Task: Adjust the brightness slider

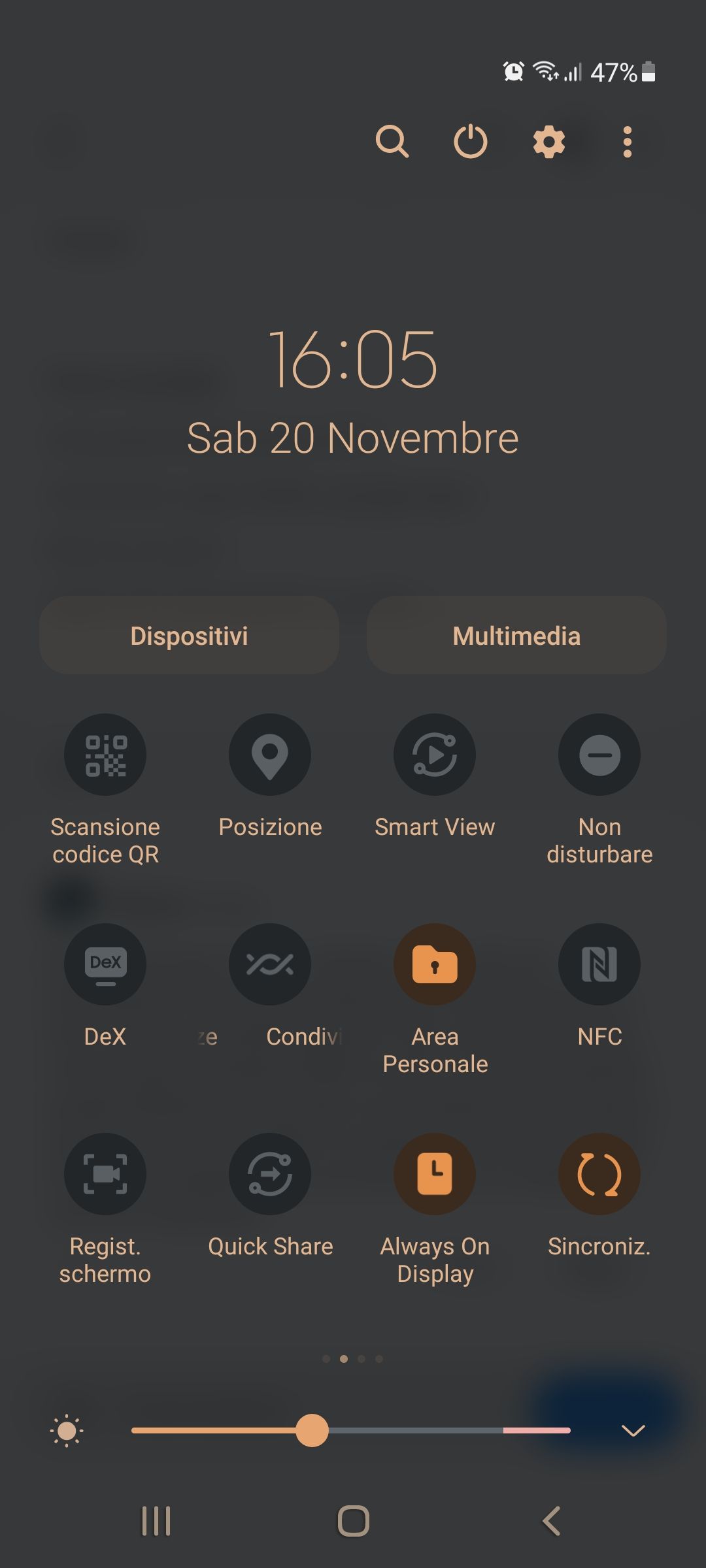Action: 312,1429
